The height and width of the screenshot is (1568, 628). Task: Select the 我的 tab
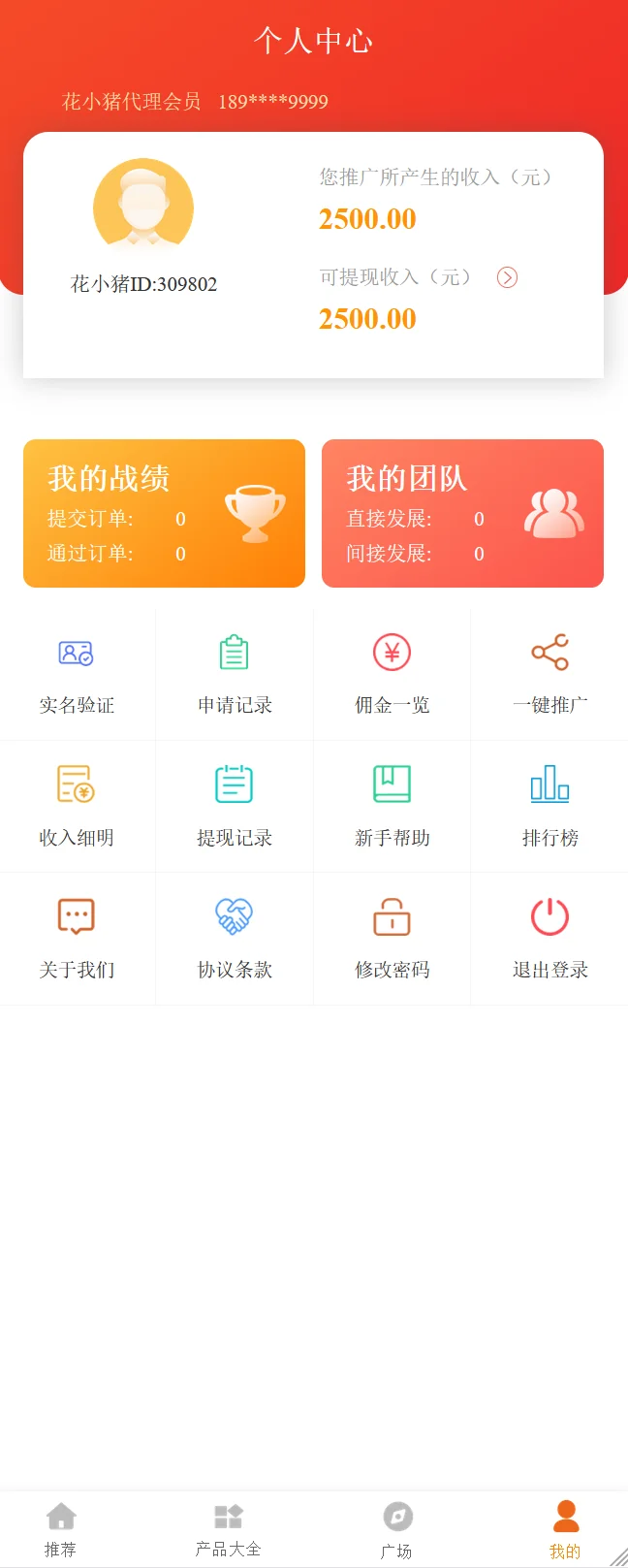tap(565, 1529)
